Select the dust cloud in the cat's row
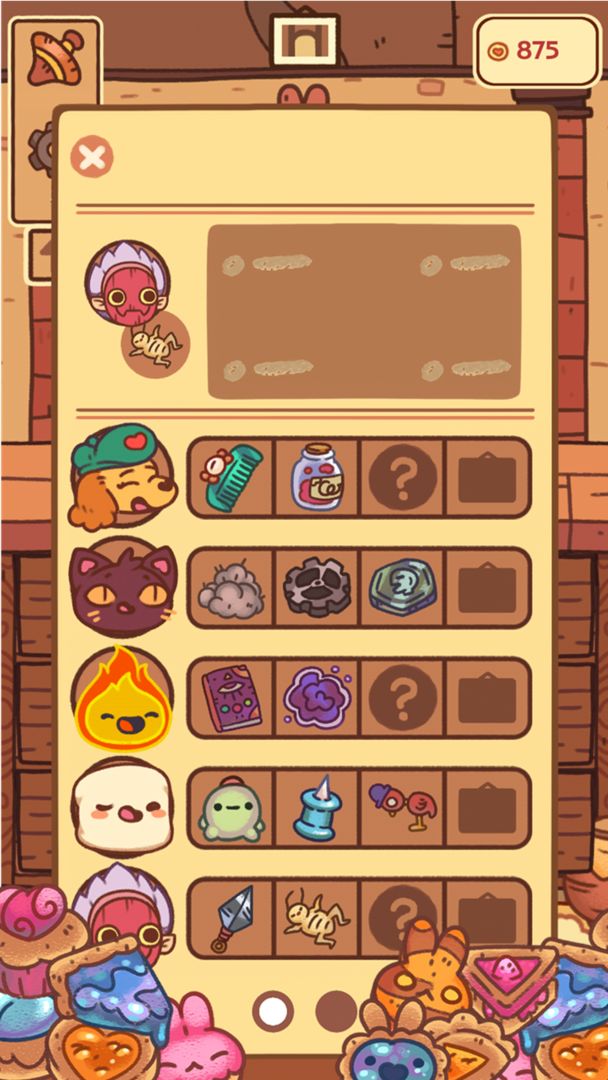This screenshot has width=608, height=1080. (231, 588)
